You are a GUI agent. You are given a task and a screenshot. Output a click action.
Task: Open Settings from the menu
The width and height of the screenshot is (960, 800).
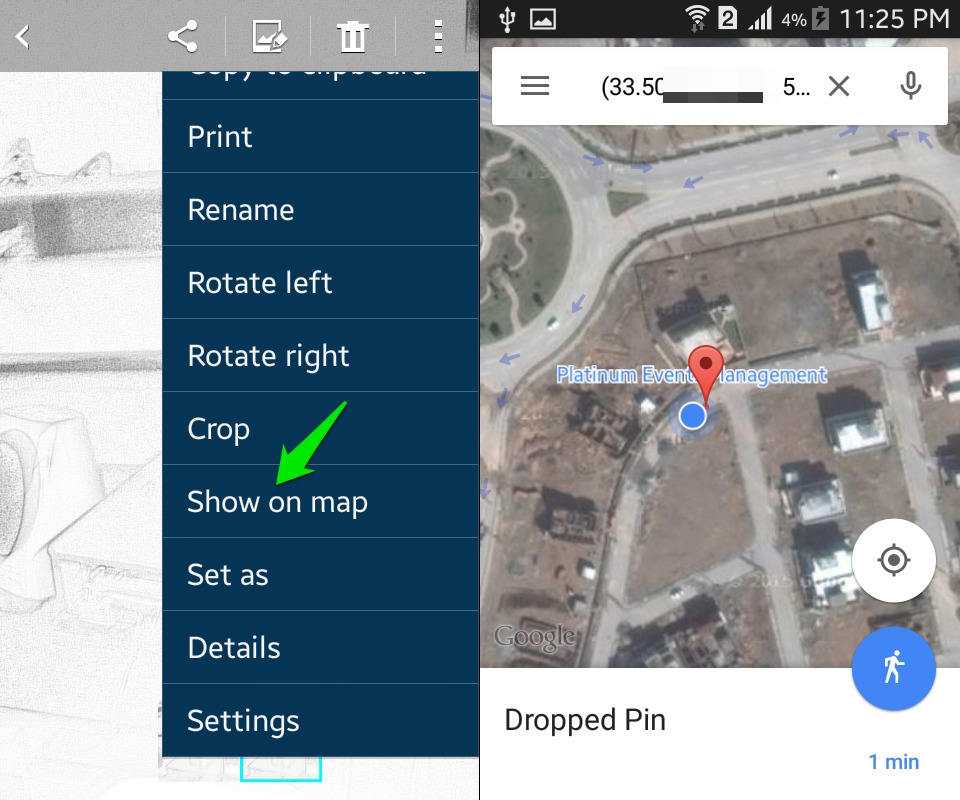coord(320,721)
